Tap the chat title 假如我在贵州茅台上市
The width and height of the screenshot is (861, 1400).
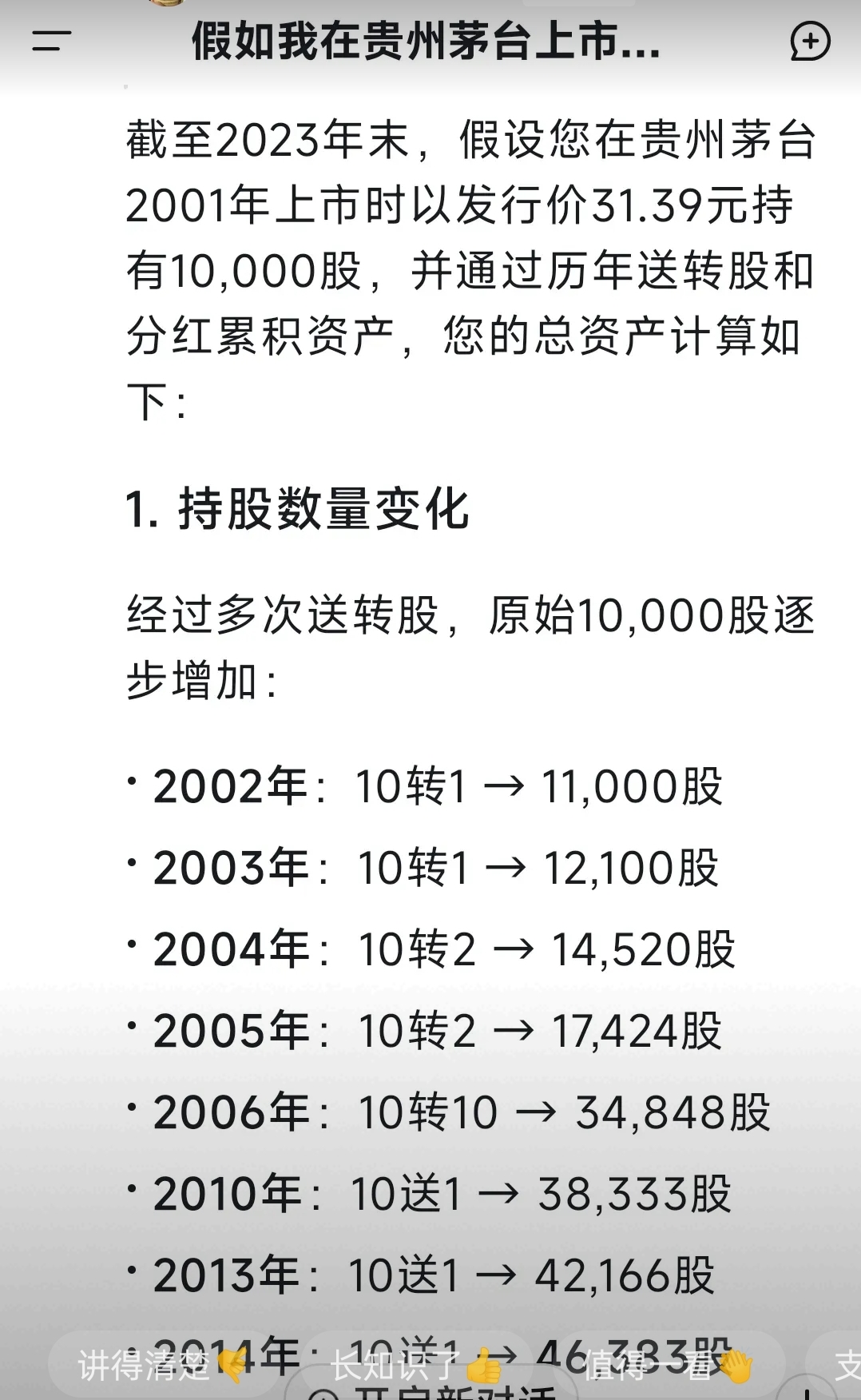[x=423, y=42]
